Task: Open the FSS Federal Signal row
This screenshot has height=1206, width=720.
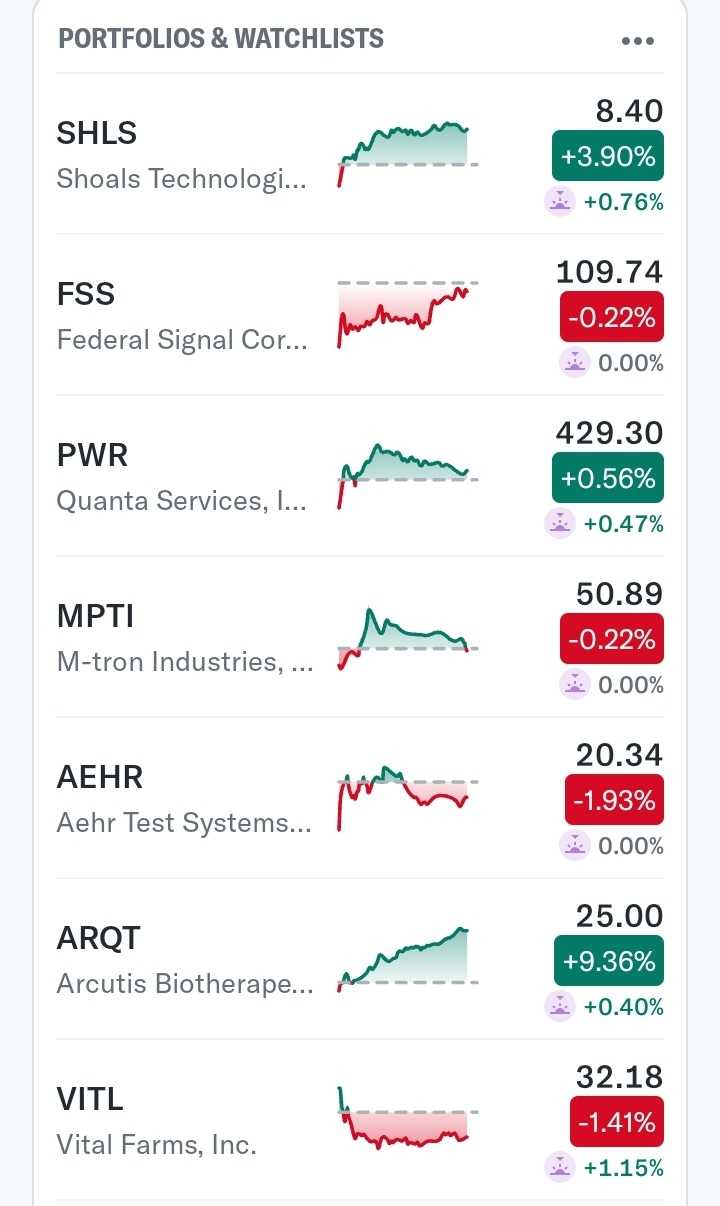Action: click(x=181, y=316)
